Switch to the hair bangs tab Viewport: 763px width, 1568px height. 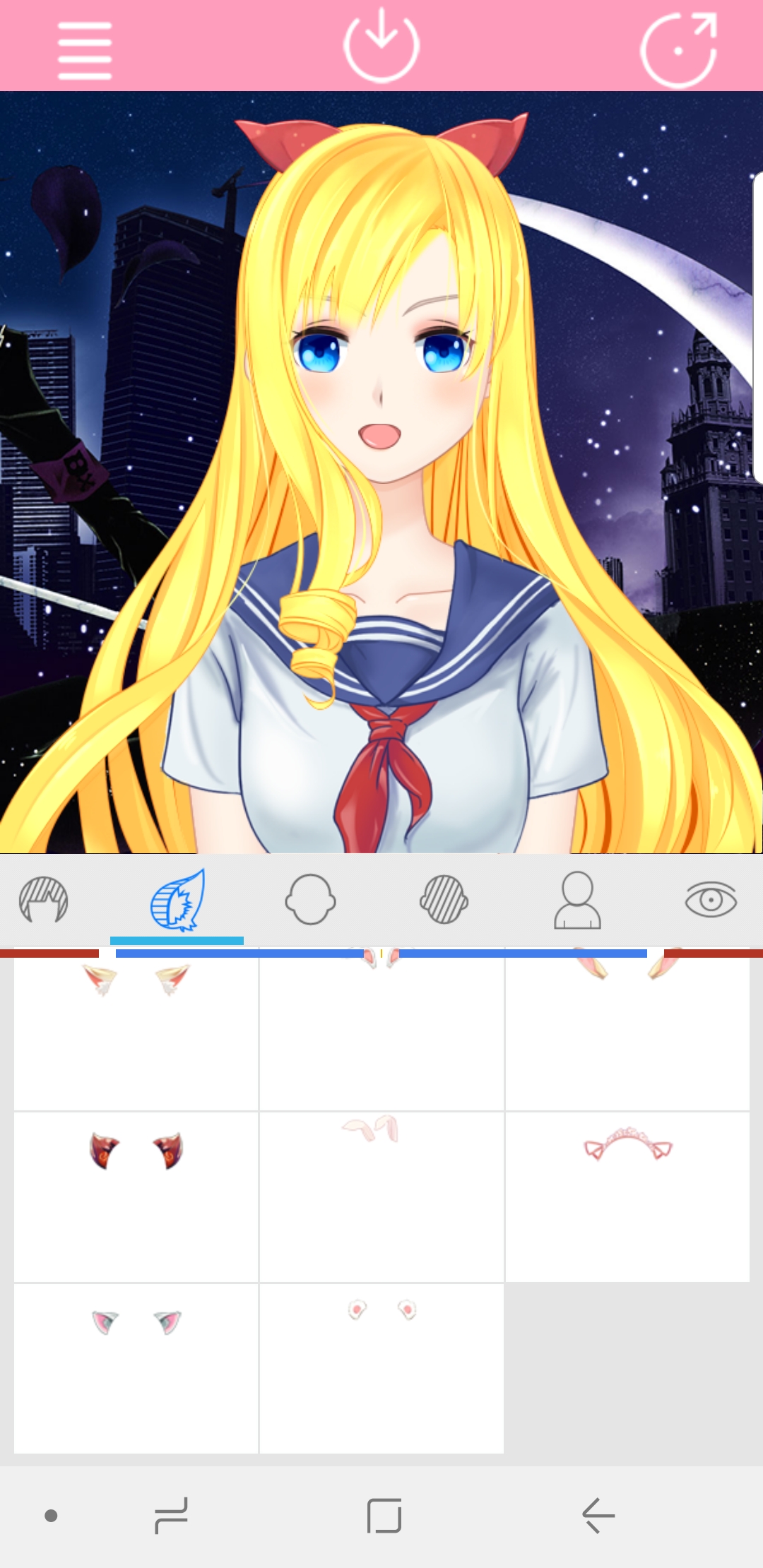click(44, 899)
